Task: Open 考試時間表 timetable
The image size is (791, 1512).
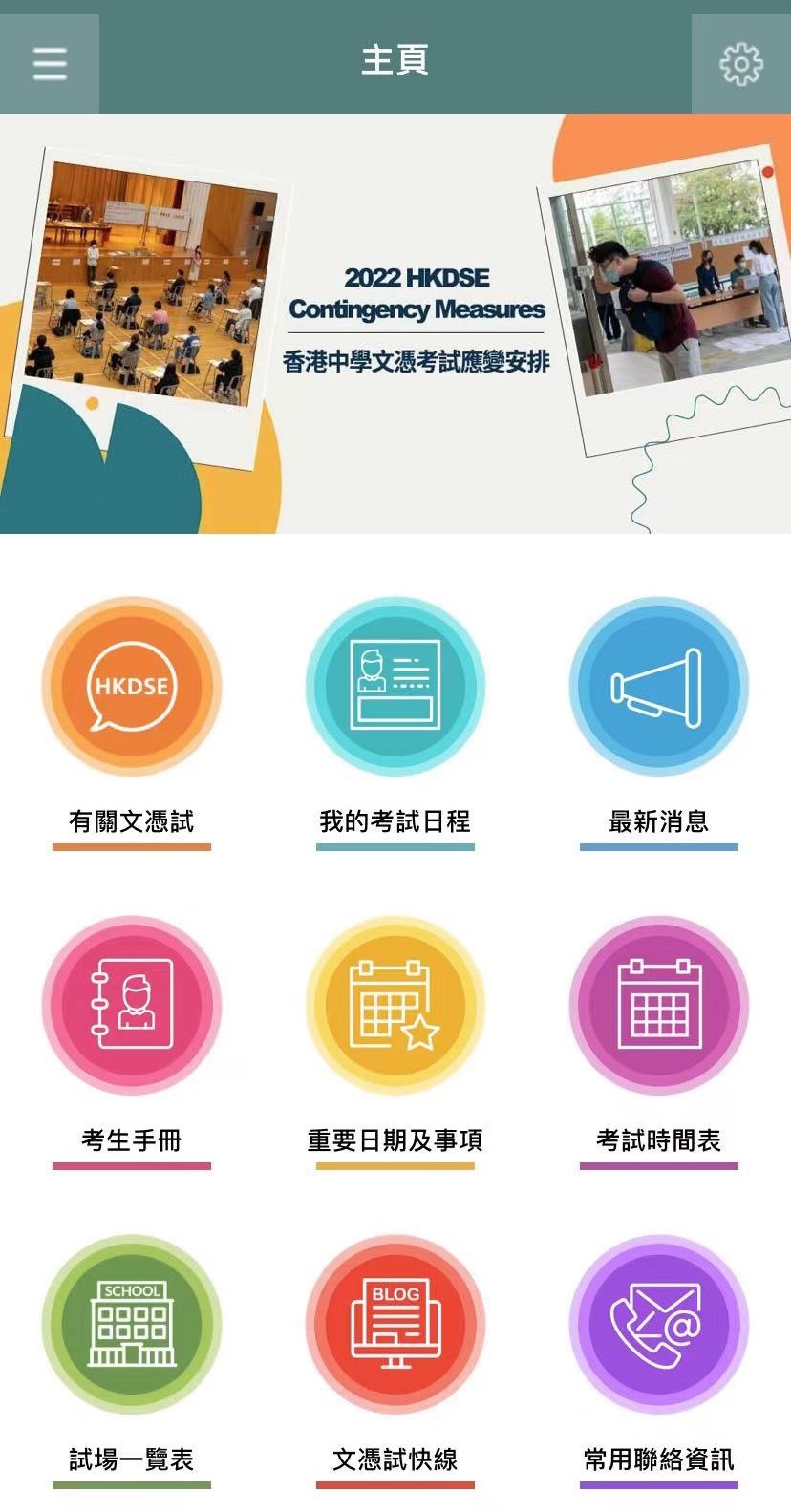Action: (658, 1005)
